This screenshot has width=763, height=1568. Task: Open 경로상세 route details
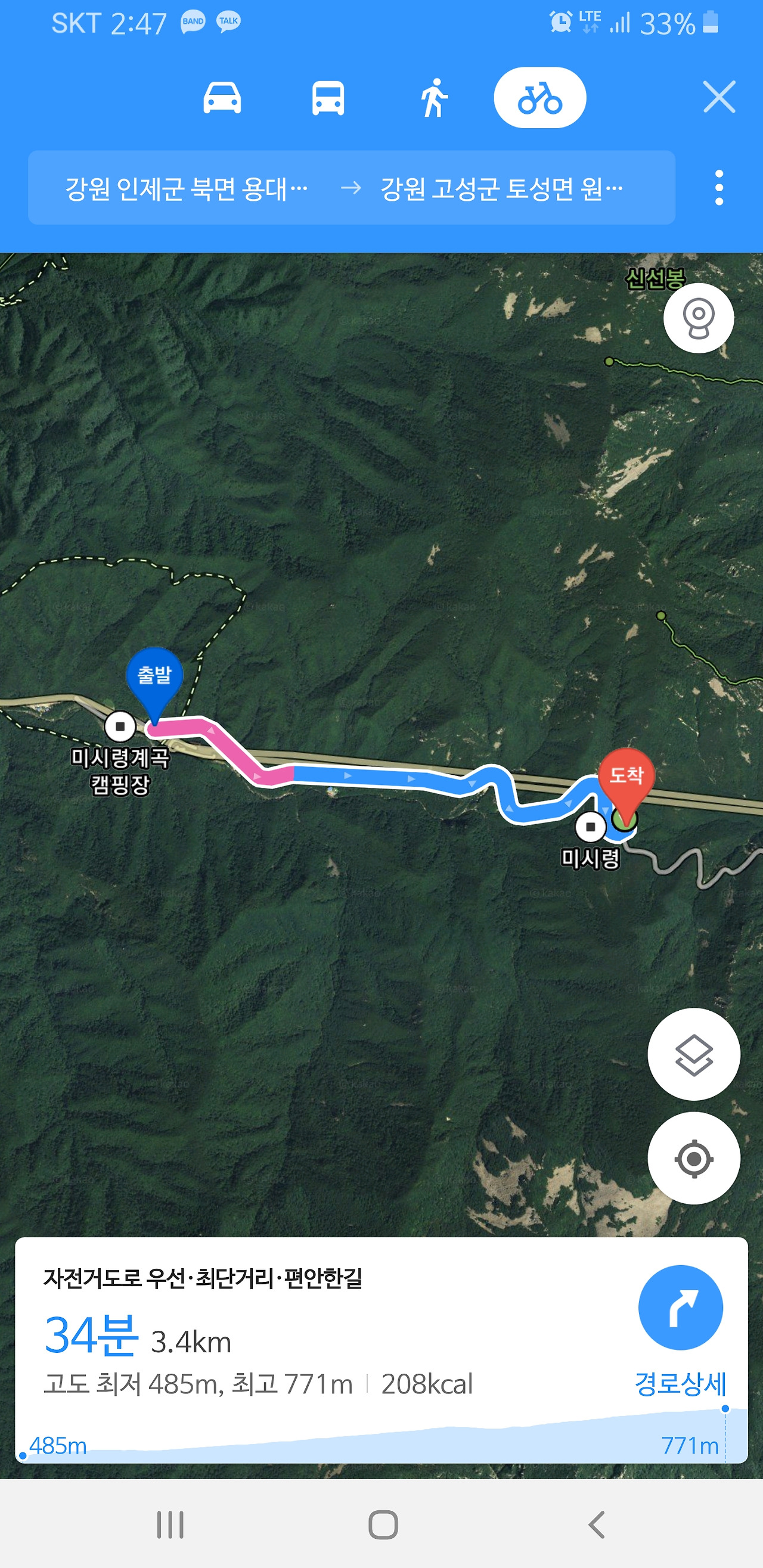(x=680, y=1384)
